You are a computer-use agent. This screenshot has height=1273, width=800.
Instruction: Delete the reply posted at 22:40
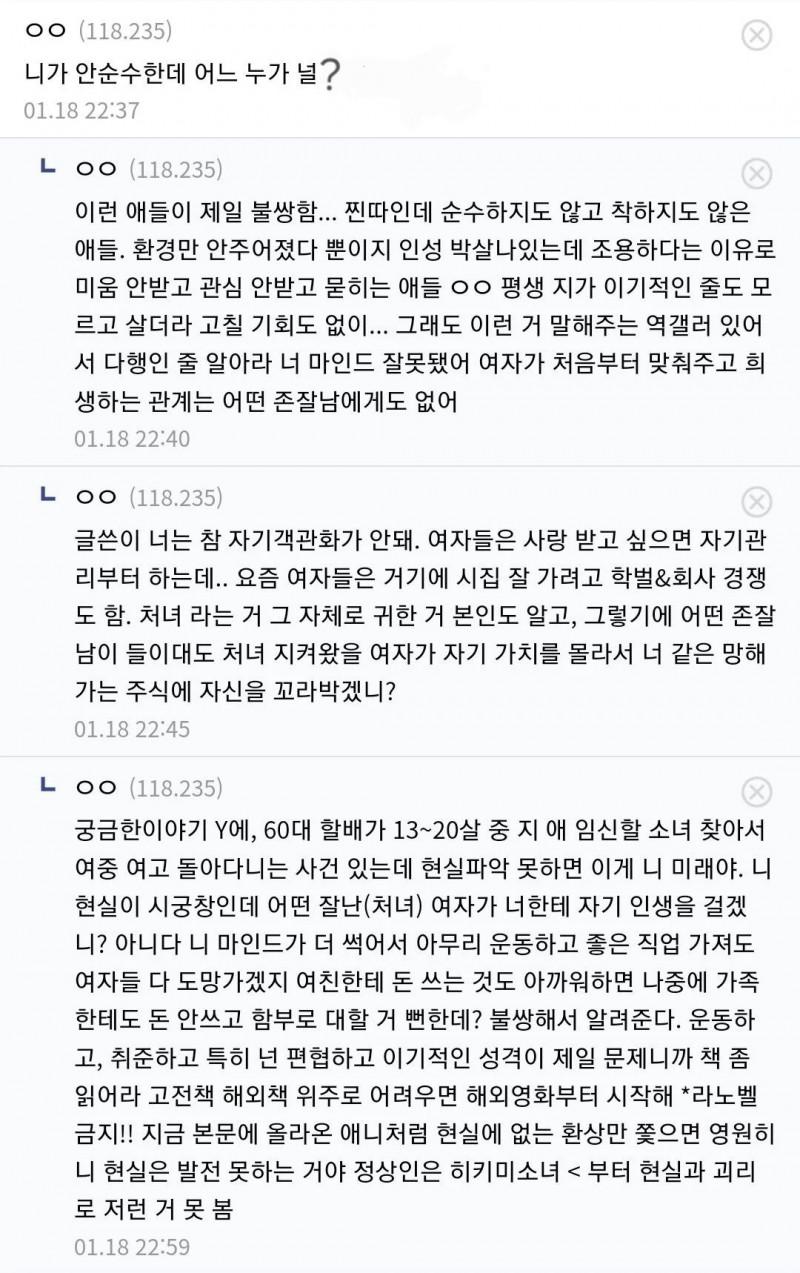(757, 174)
